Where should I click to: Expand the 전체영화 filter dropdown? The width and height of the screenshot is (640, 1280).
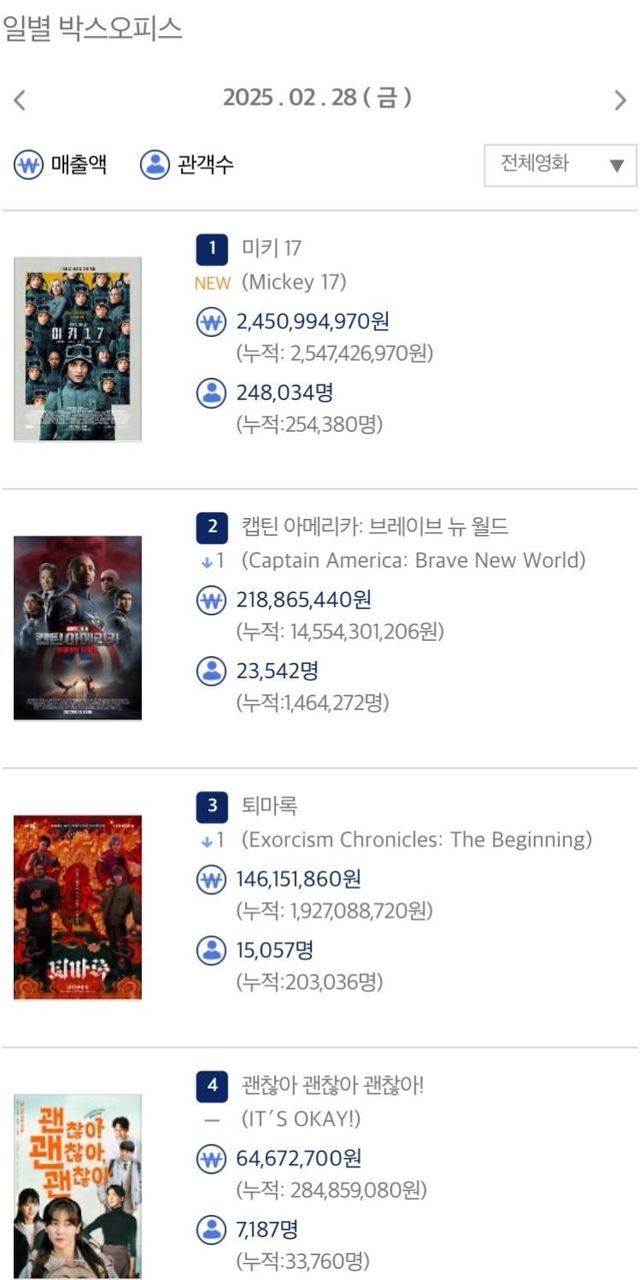click(560, 165)
